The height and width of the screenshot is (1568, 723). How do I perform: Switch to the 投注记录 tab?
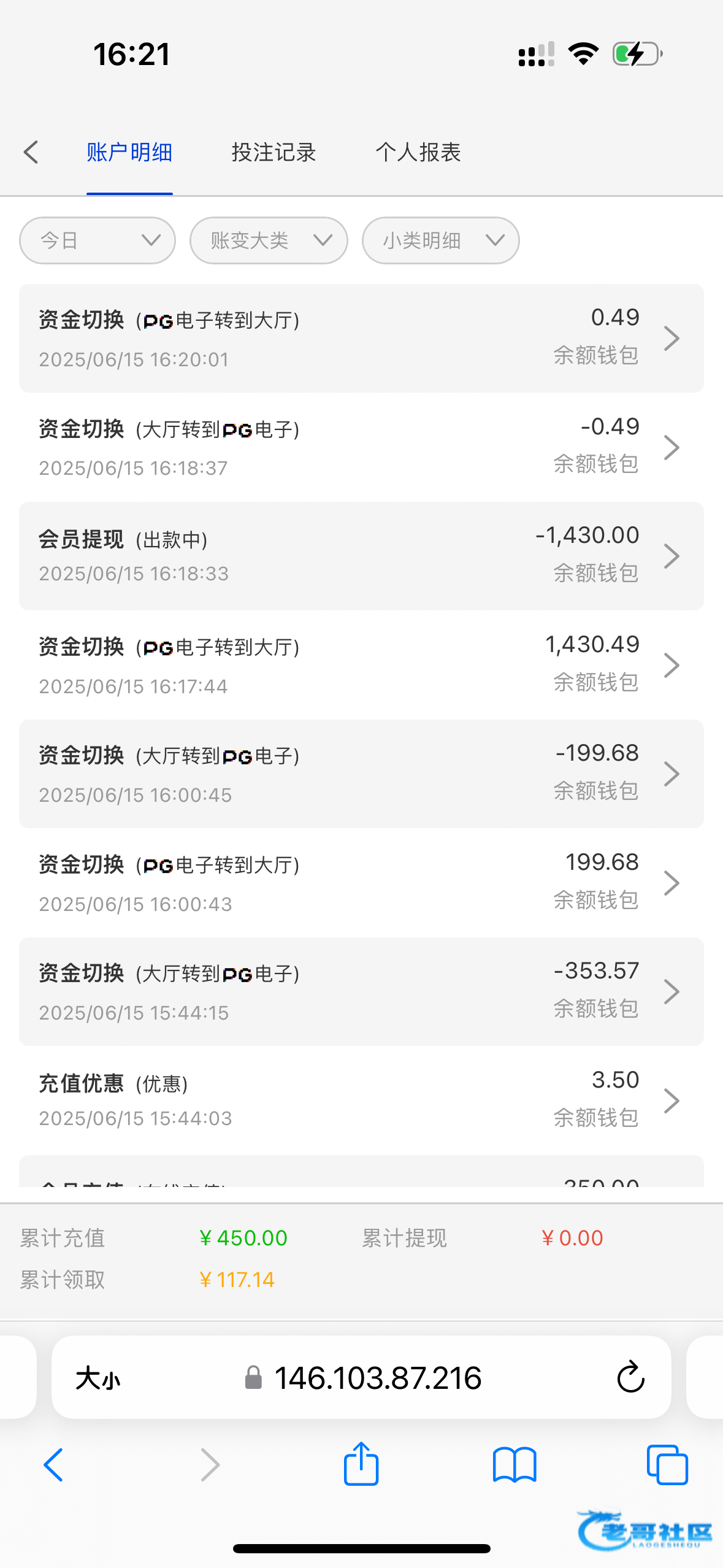pyautogui.click(x=274, y=152)
